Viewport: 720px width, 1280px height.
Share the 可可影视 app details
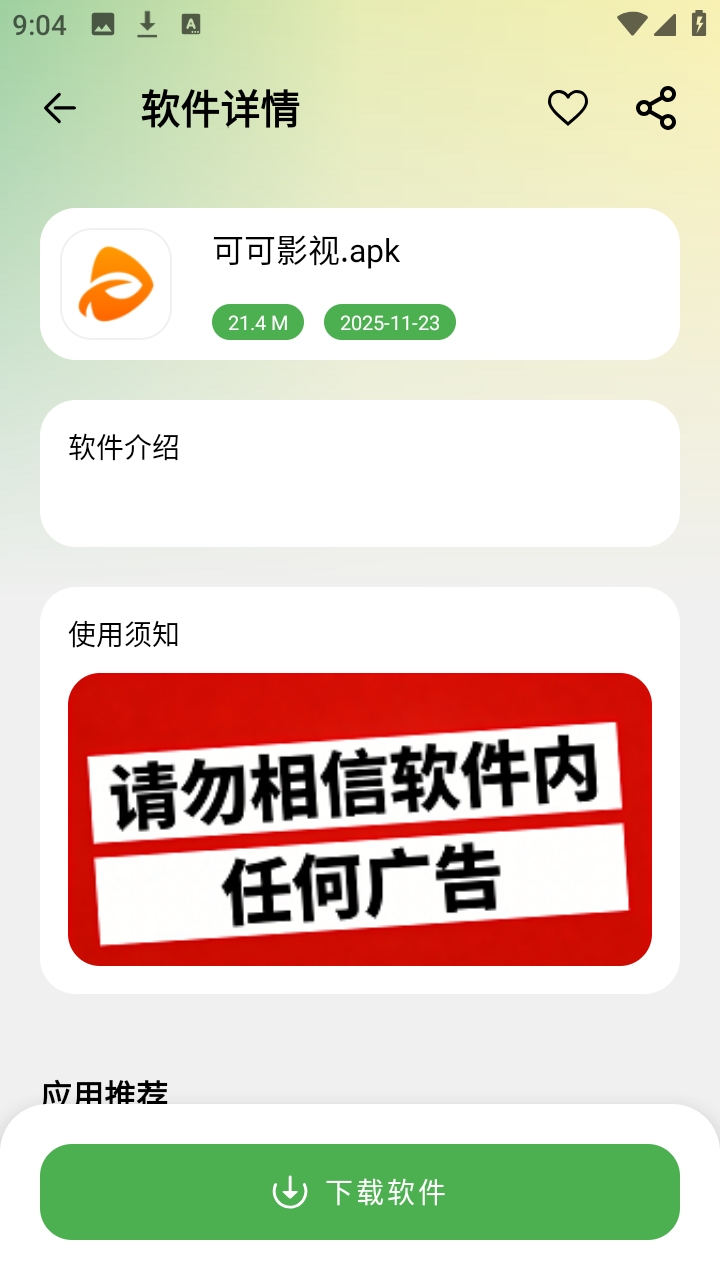pos(656,108)
